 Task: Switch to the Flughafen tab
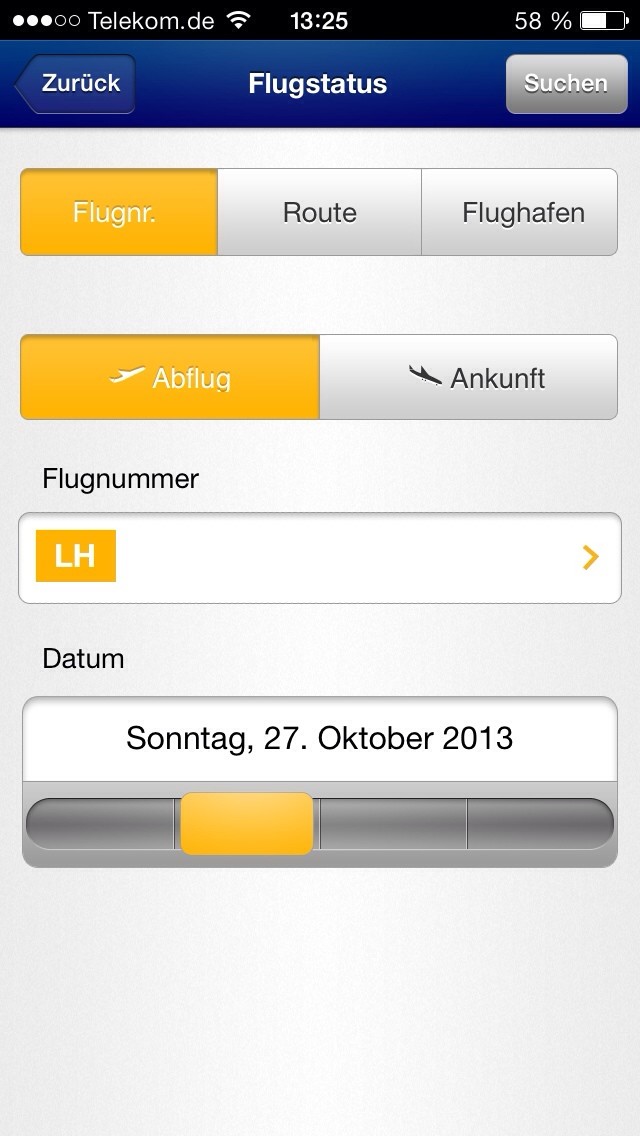(x=520, y=212)
